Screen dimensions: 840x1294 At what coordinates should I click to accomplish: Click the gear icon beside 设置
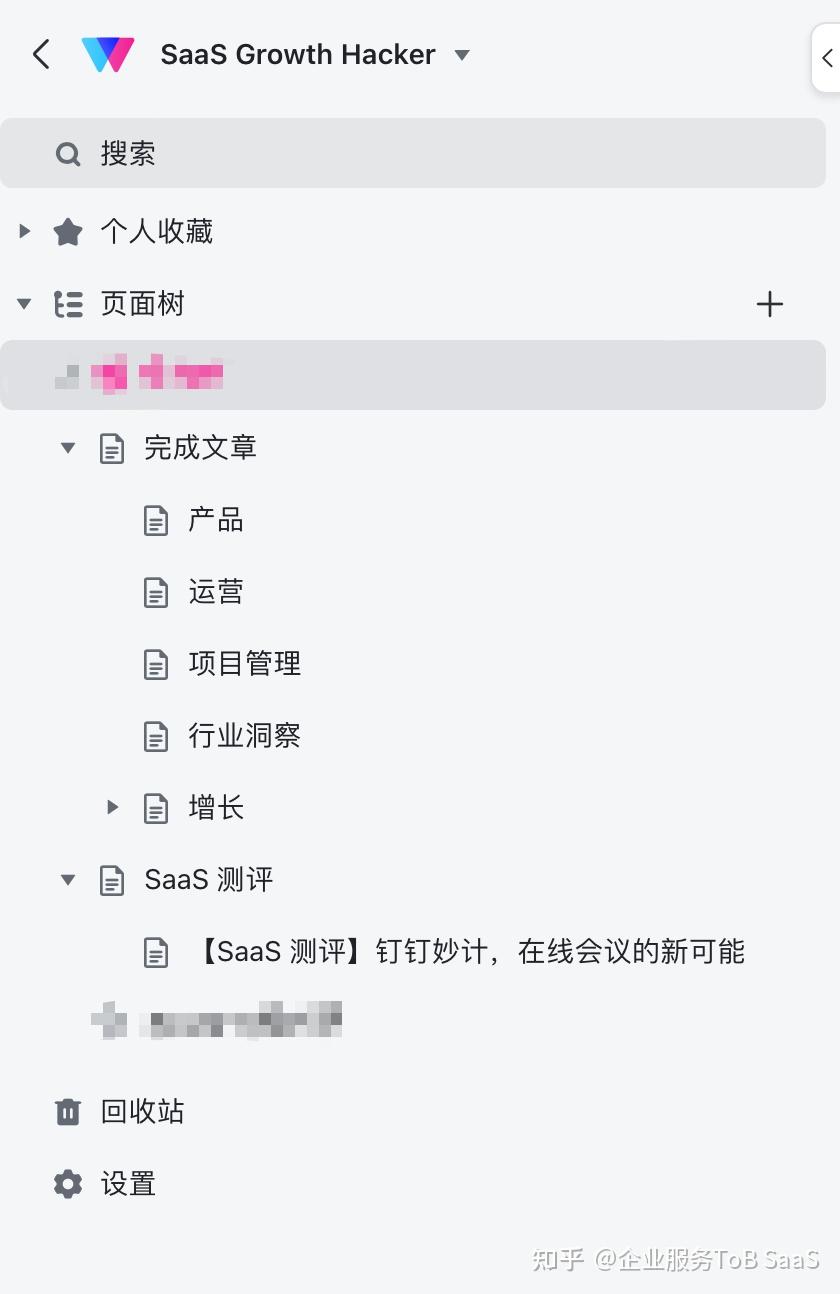click(x=67, y=1183)
